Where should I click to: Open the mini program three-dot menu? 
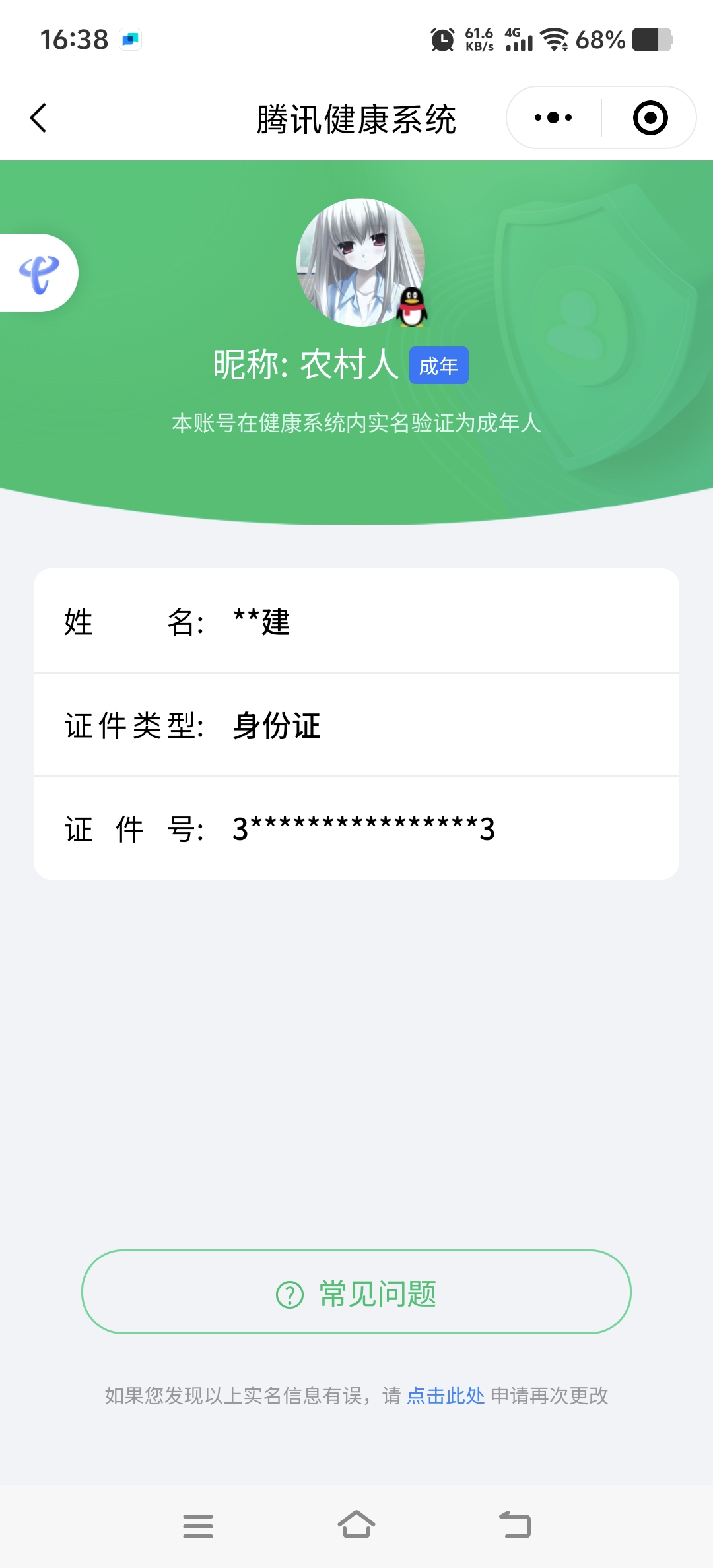pyautogui.click(x=553, y=118)
